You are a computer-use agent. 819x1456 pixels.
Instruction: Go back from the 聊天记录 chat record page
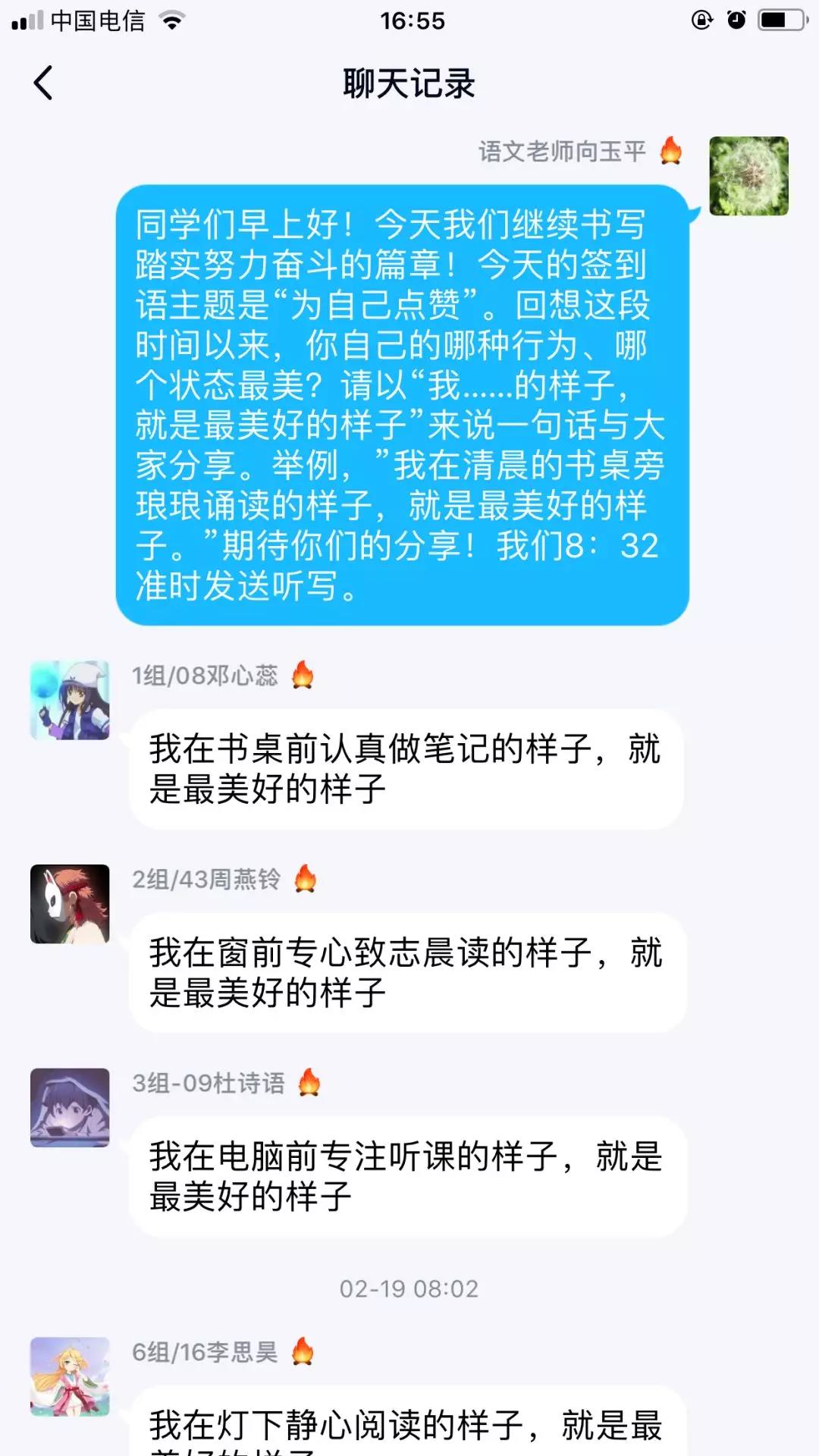[44, 83]
